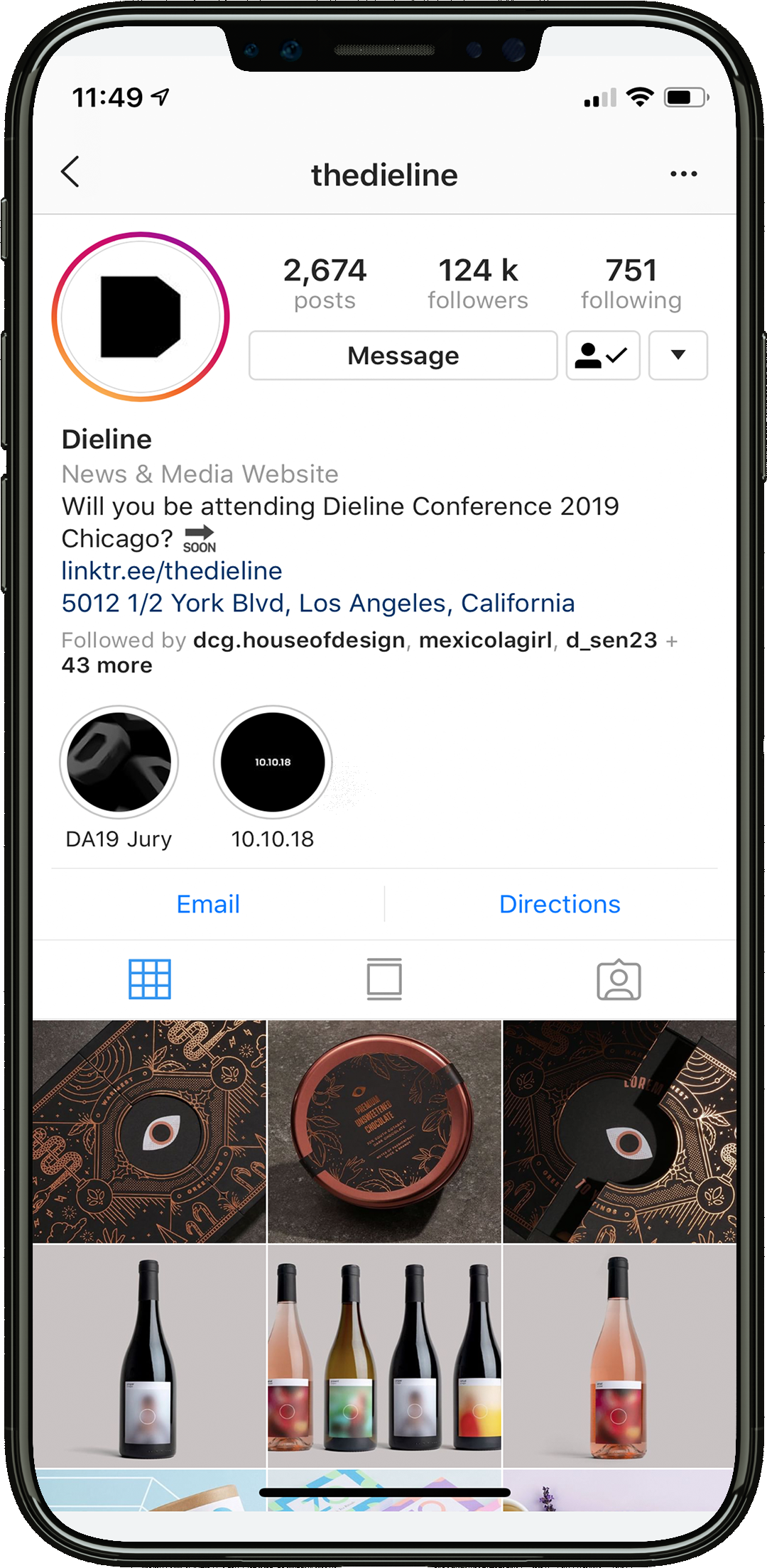The height and width of the screenshot is (1568, 767).
Task: Expand suggested accounts dropdown arrow
Action: (x=678, y=355)
